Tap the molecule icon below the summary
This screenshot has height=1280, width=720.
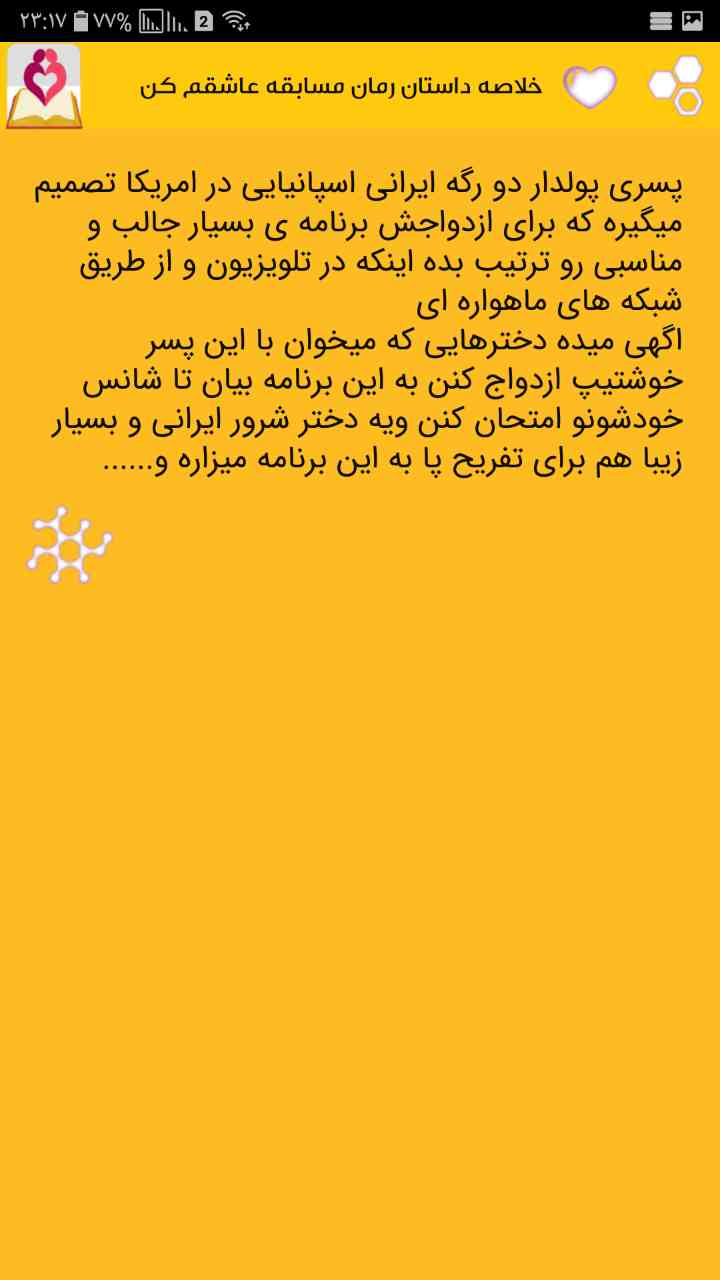[x=69, y=544]
